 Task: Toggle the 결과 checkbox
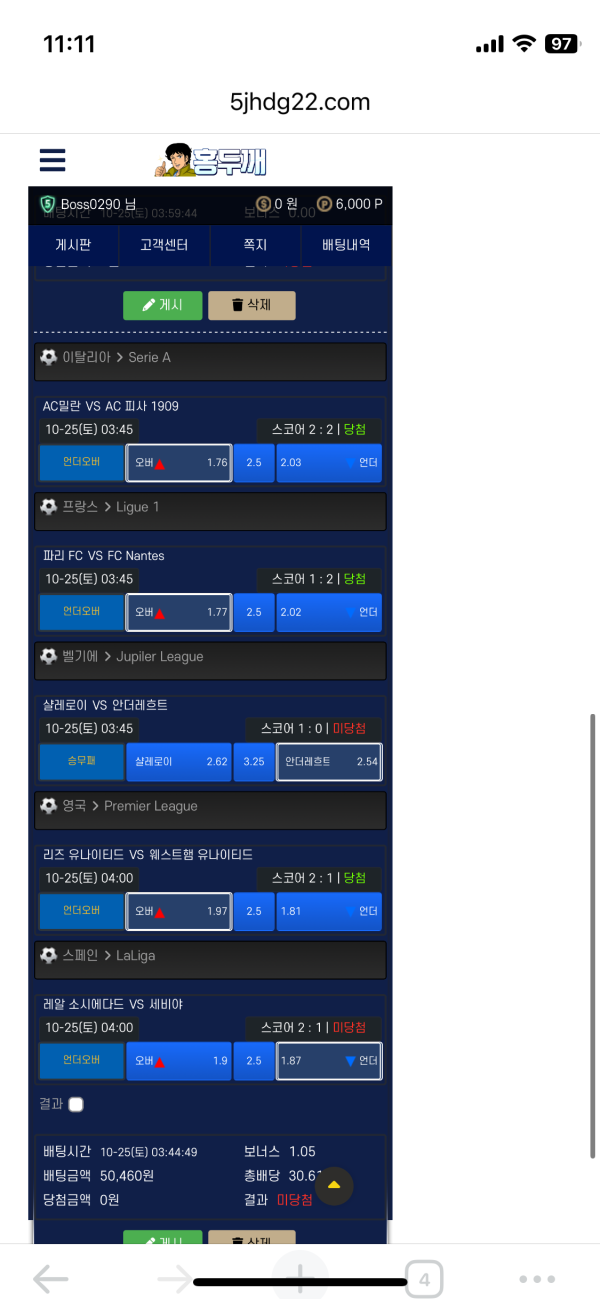click(76, 1104)
